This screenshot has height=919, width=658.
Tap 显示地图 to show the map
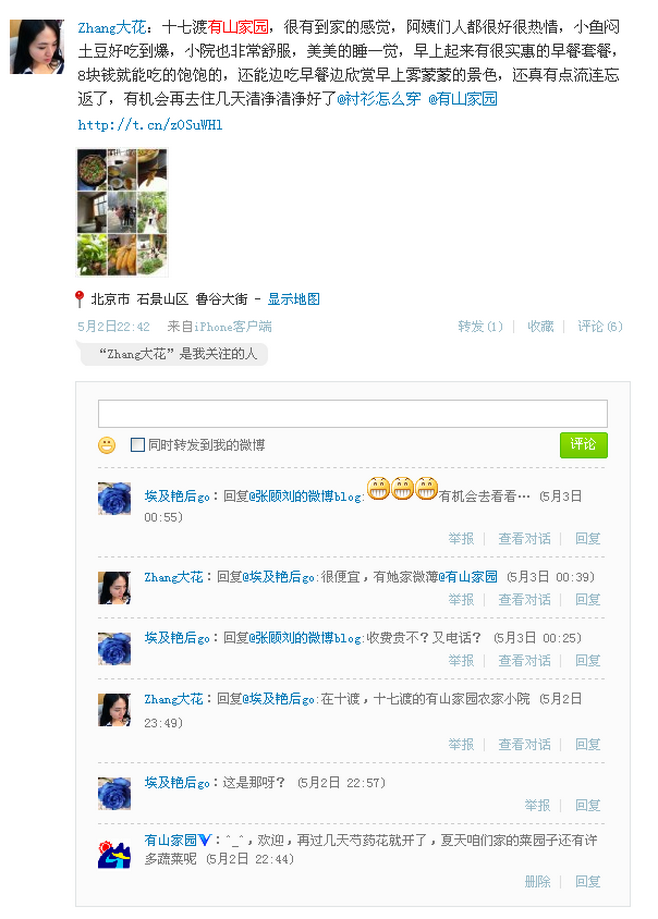293,299
